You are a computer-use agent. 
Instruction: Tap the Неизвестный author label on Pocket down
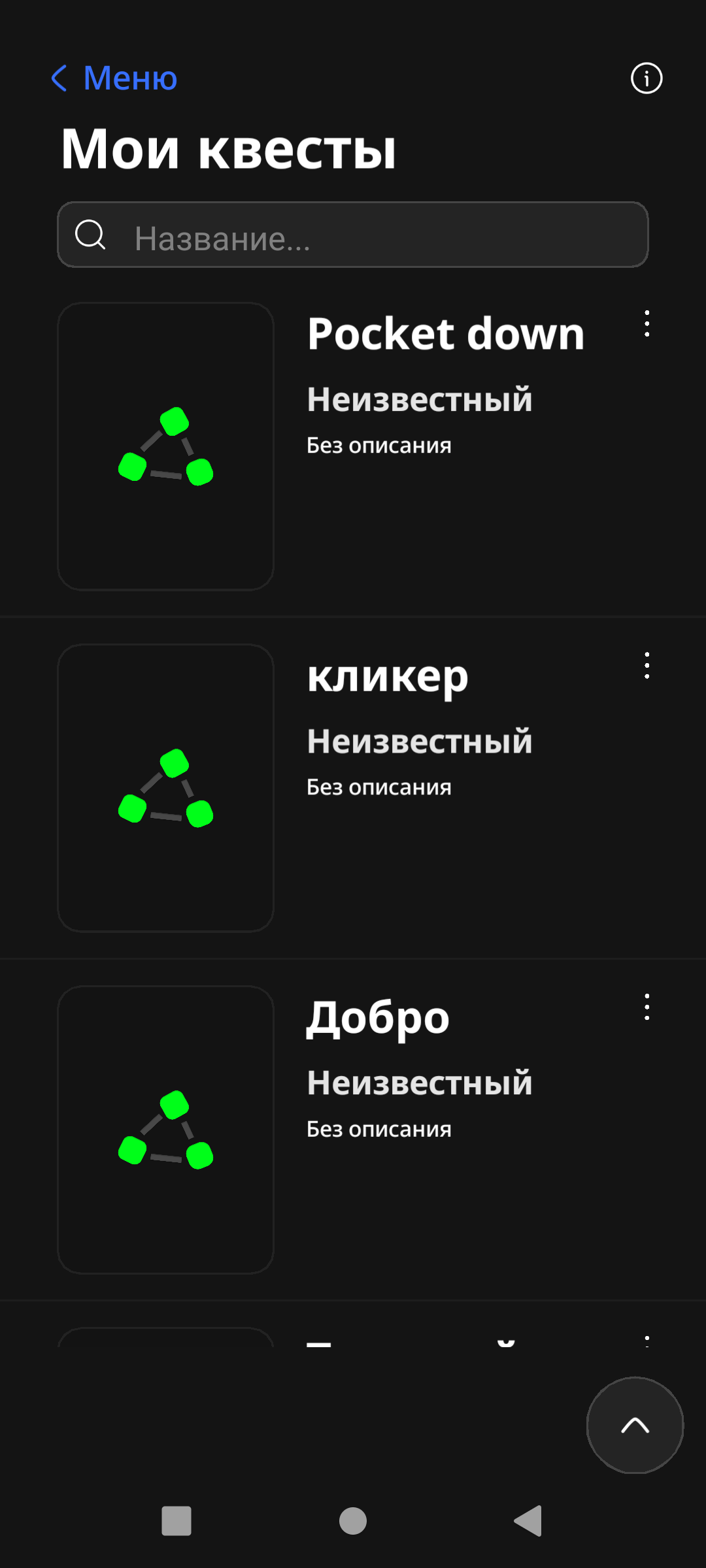[x=419, y=400]
